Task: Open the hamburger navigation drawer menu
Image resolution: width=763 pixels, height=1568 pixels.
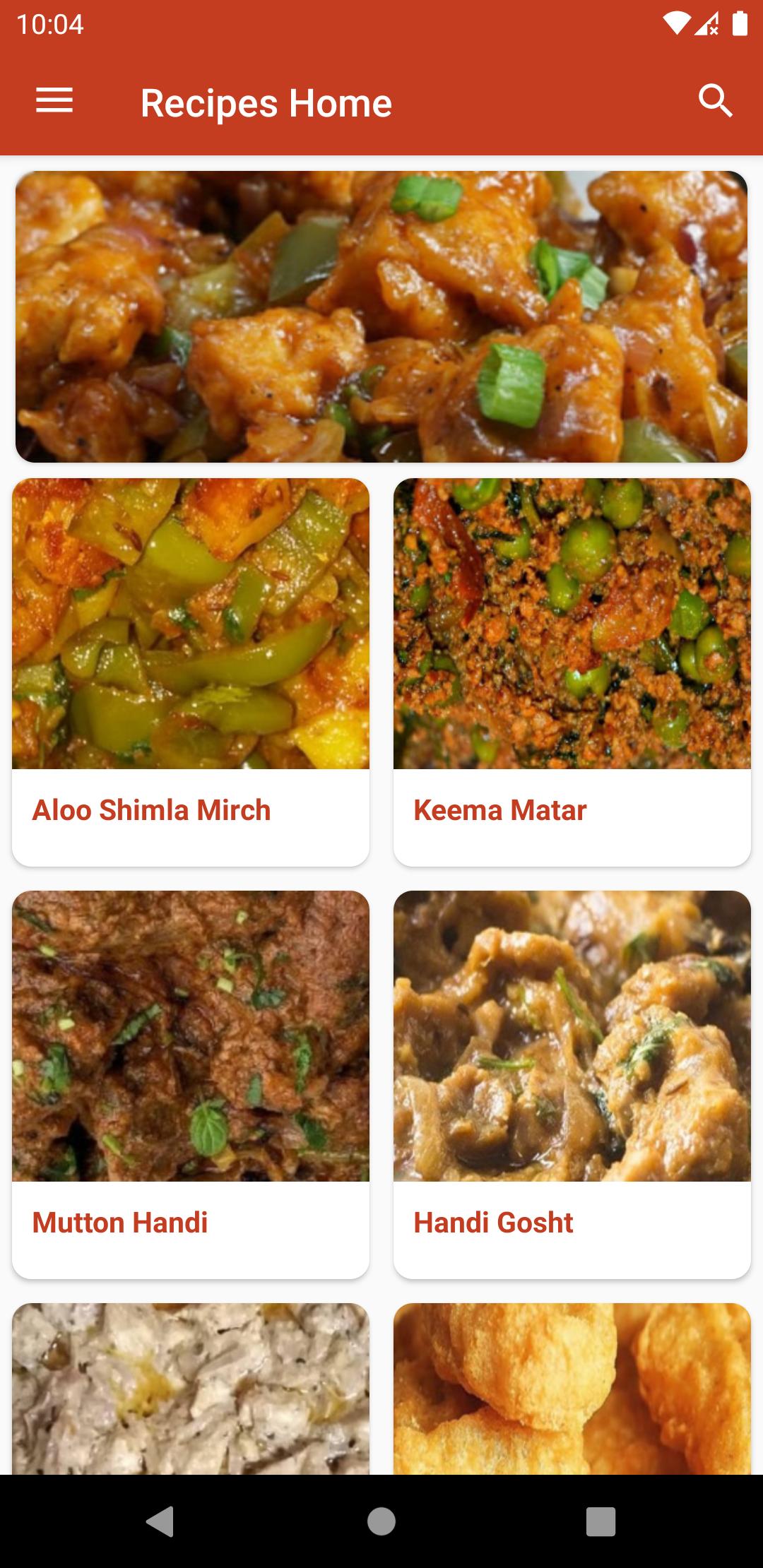Action: (x=54, y=101)
